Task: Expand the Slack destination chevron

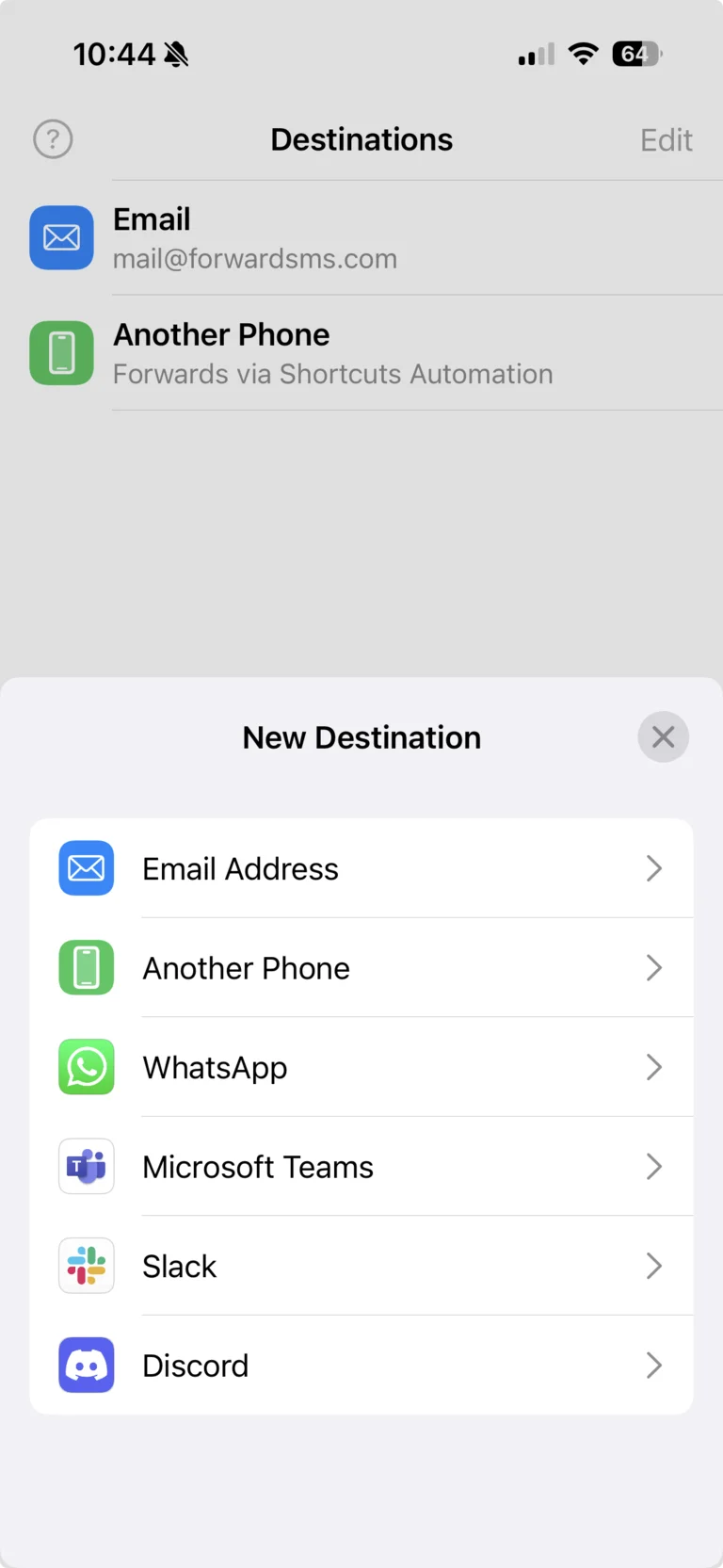Action: click(x=654, y=1266)
